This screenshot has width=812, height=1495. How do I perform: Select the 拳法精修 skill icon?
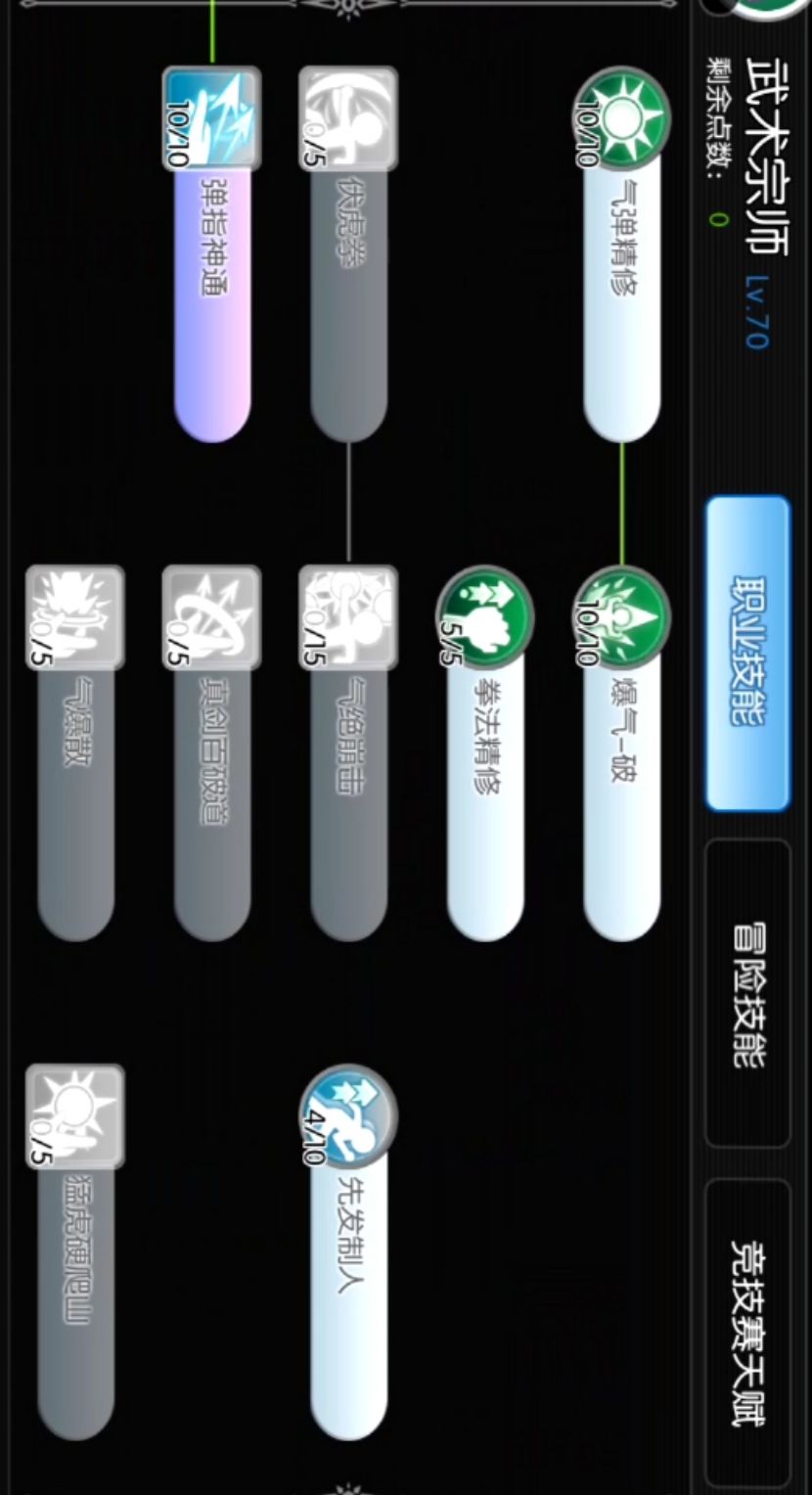coord(482,616)
